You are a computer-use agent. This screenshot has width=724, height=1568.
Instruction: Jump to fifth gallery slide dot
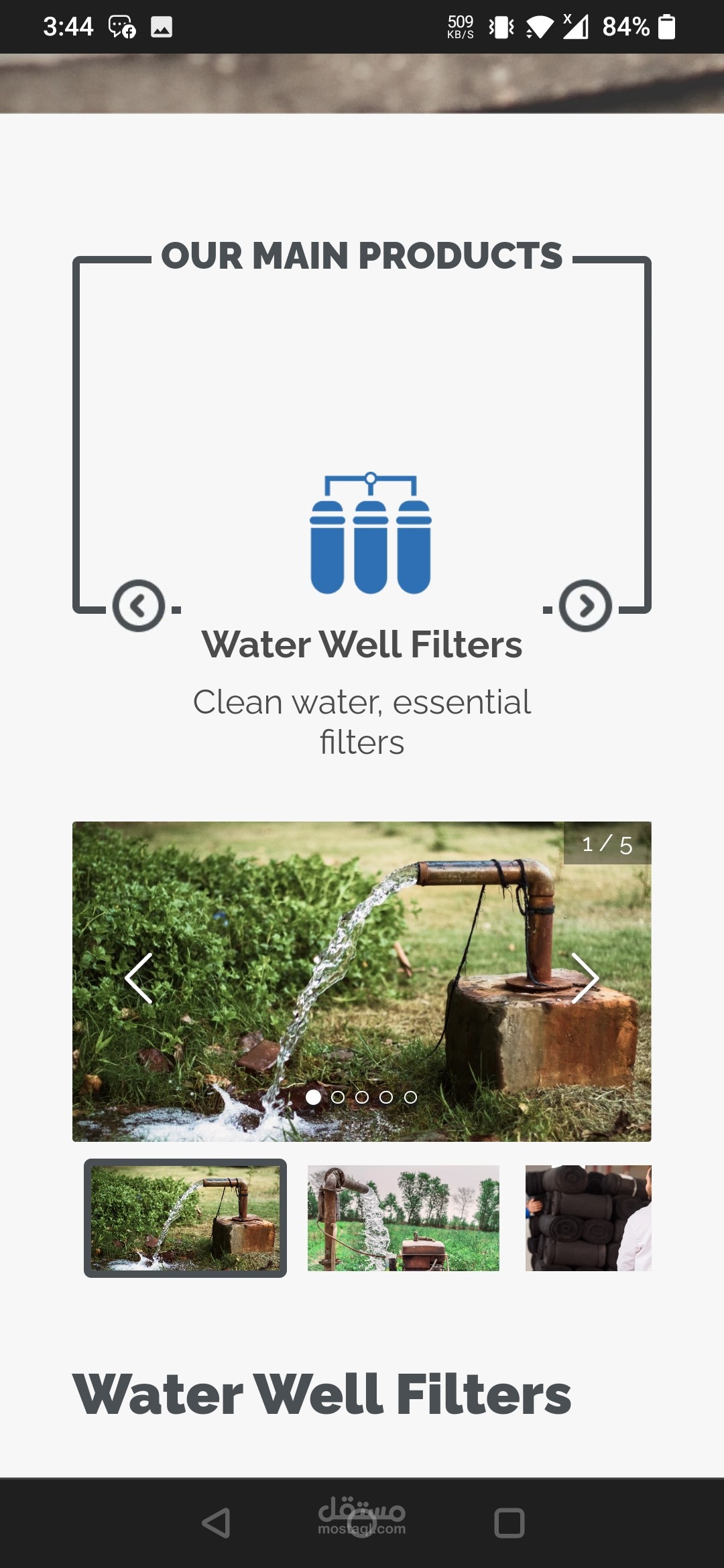coord(410,1097)
